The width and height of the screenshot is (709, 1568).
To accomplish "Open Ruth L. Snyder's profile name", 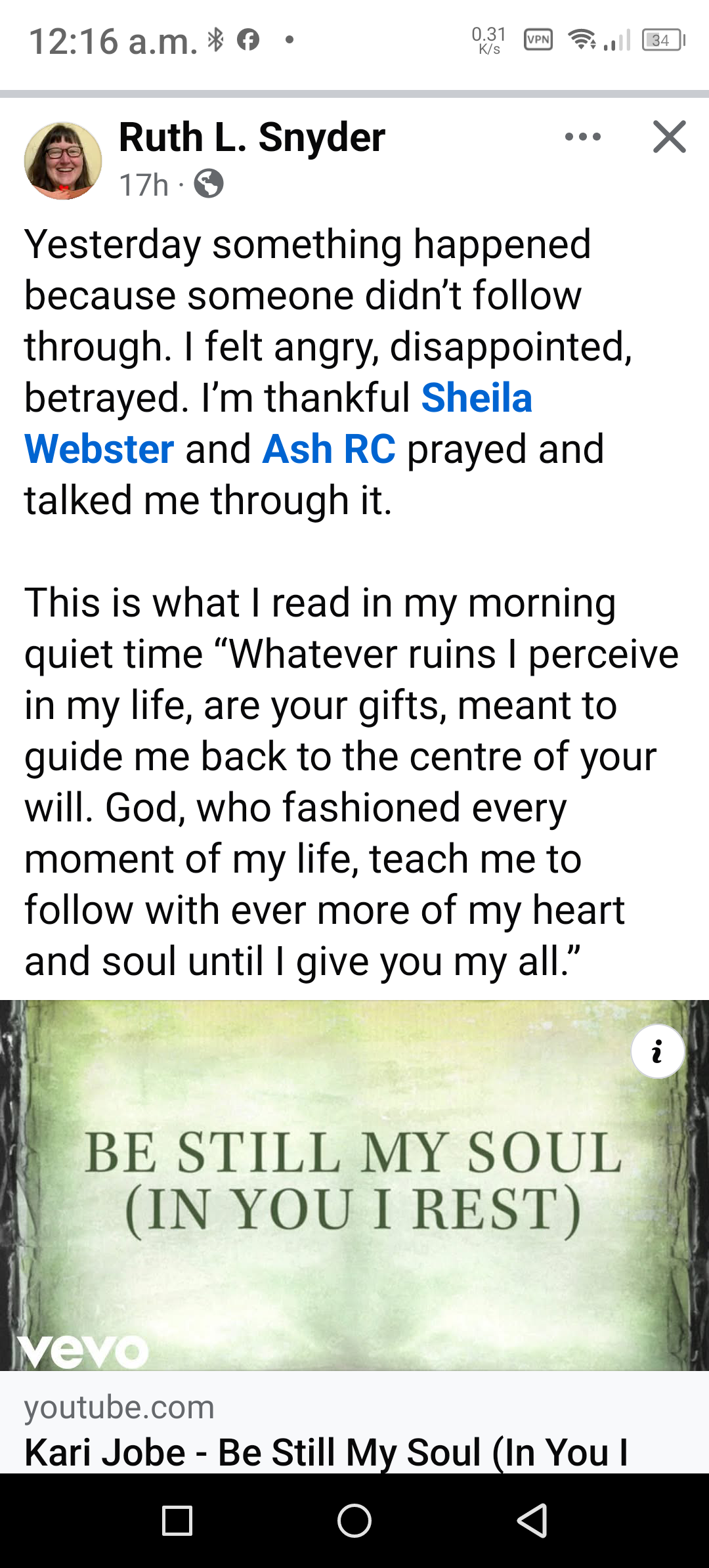I will [x=251, y=137].
